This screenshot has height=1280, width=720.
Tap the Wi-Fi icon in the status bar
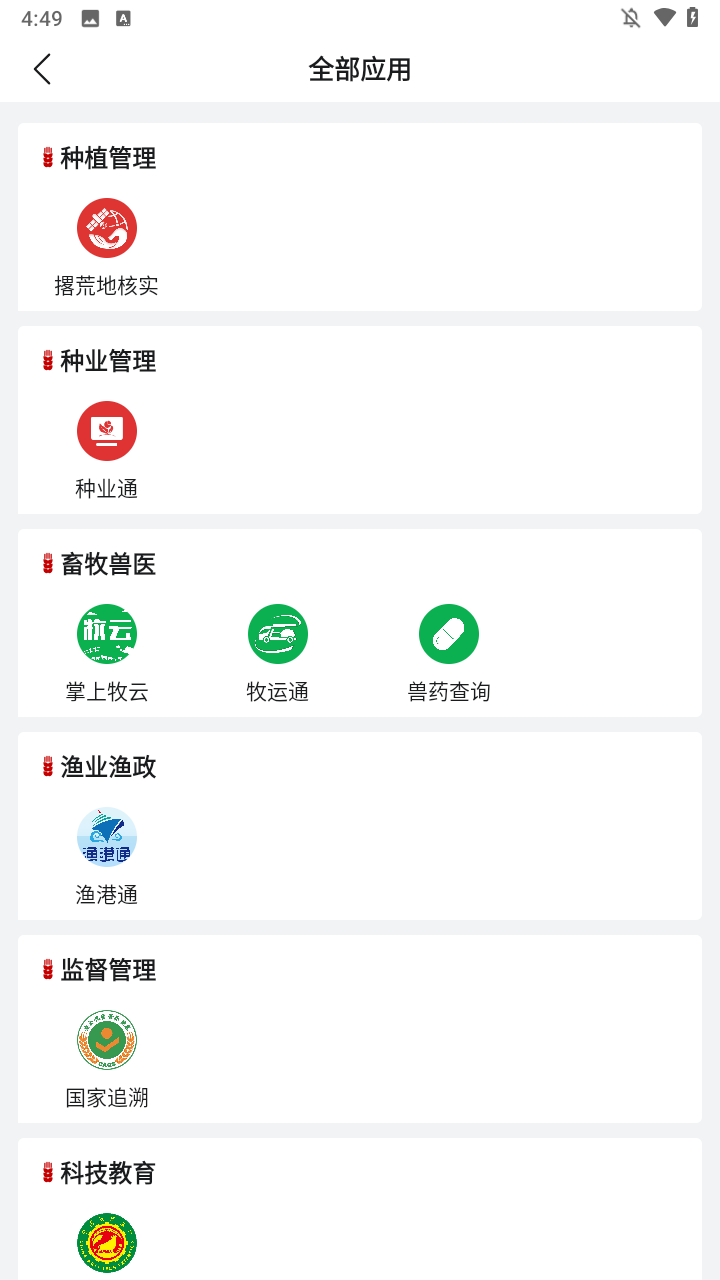(x=666, y=17)
